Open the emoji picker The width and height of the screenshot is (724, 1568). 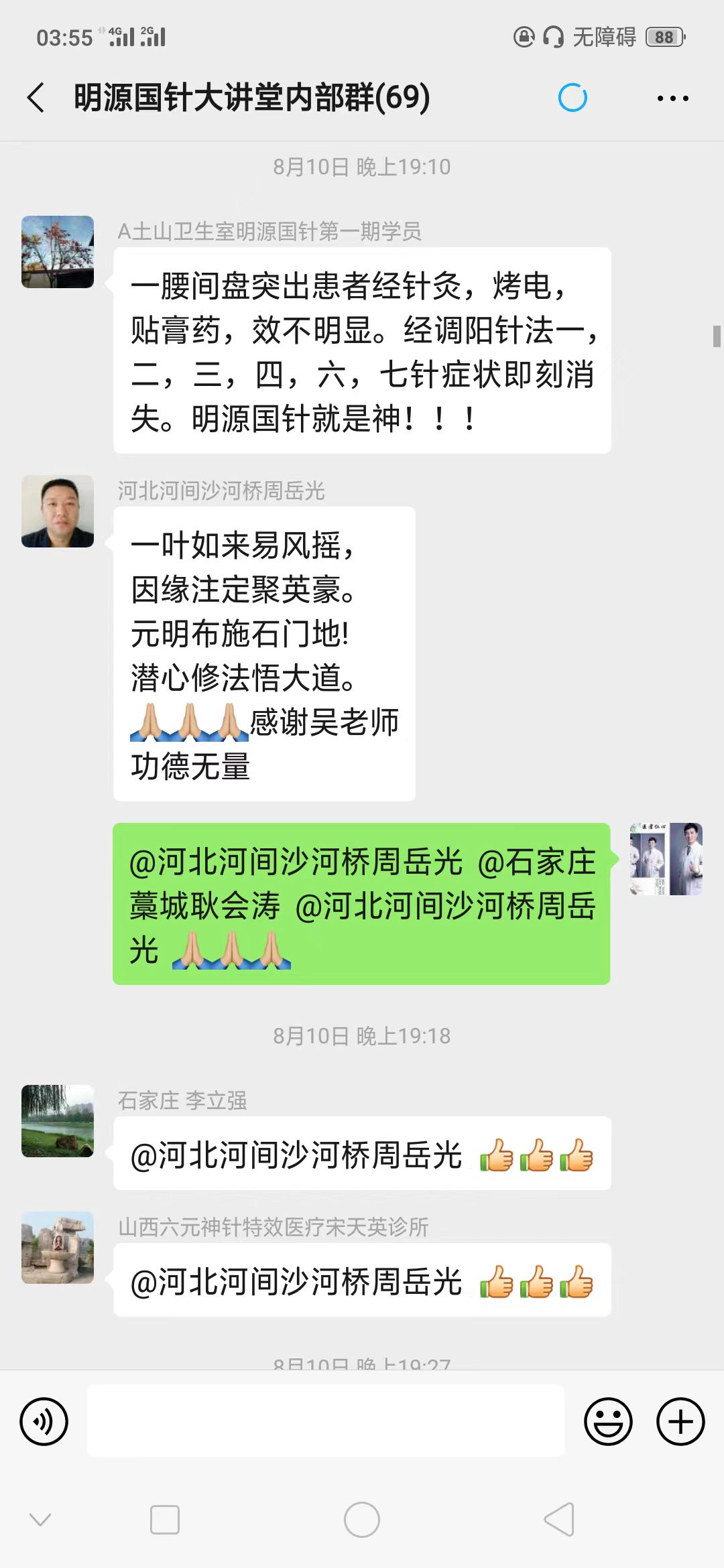pos(608,1421)
